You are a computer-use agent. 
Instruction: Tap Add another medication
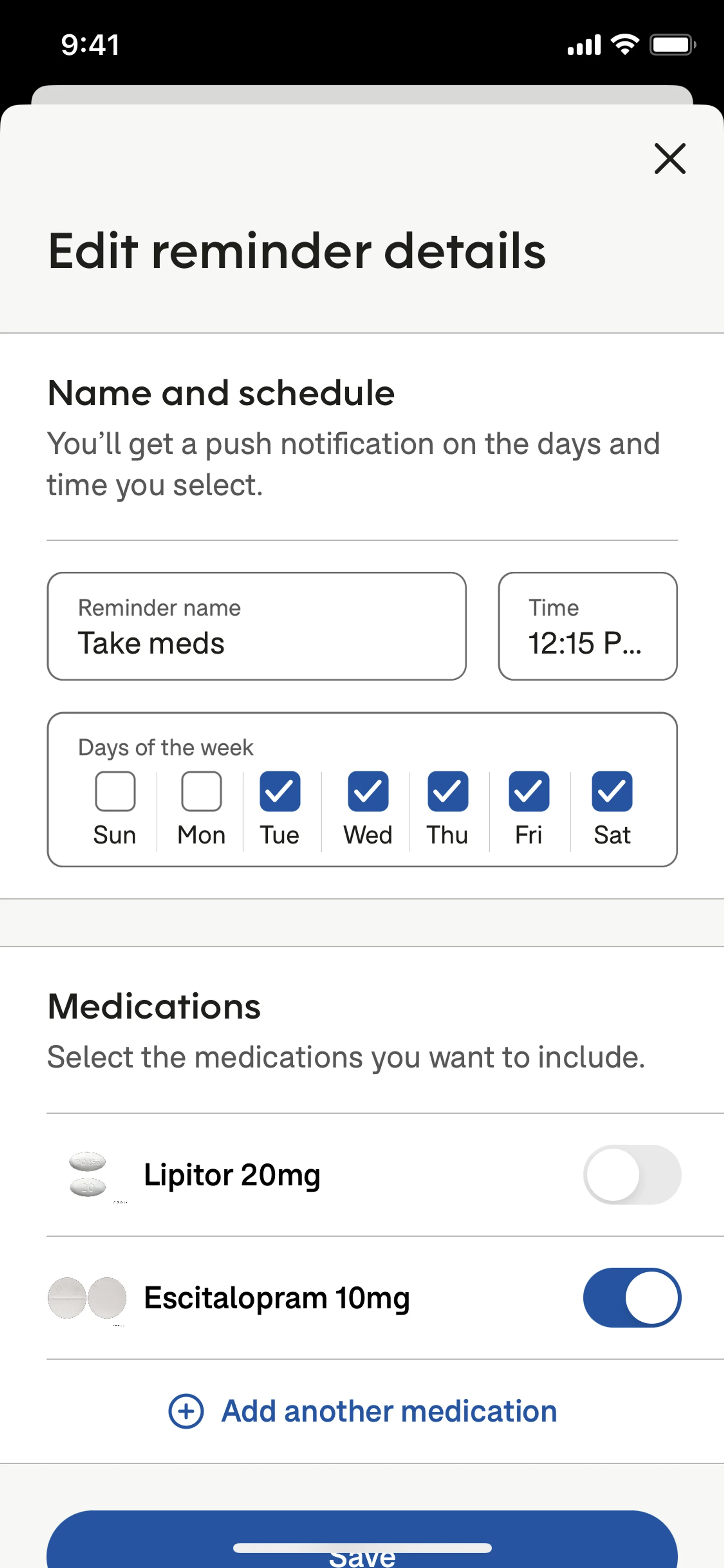click(x=363, y=1411)
